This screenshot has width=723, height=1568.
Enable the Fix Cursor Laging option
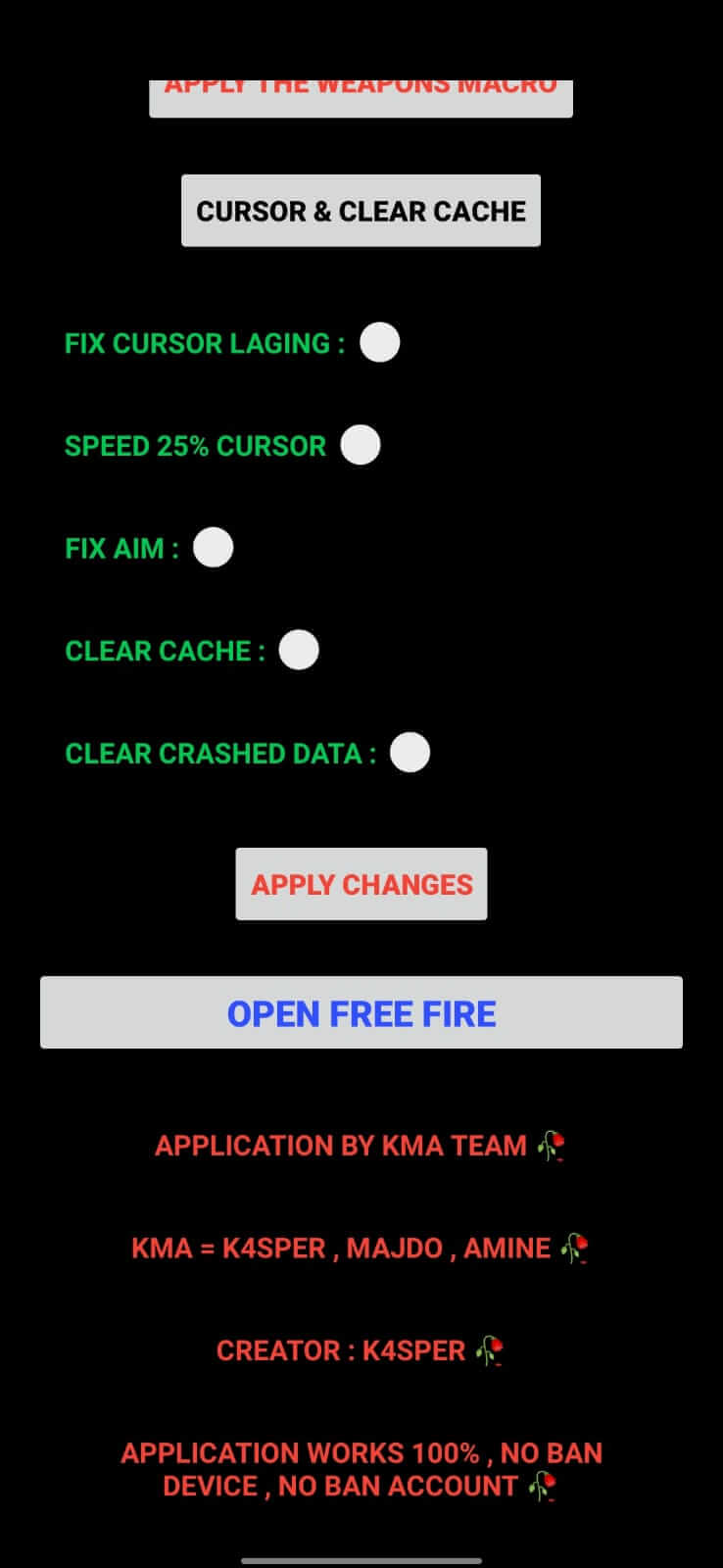point(380,343)
